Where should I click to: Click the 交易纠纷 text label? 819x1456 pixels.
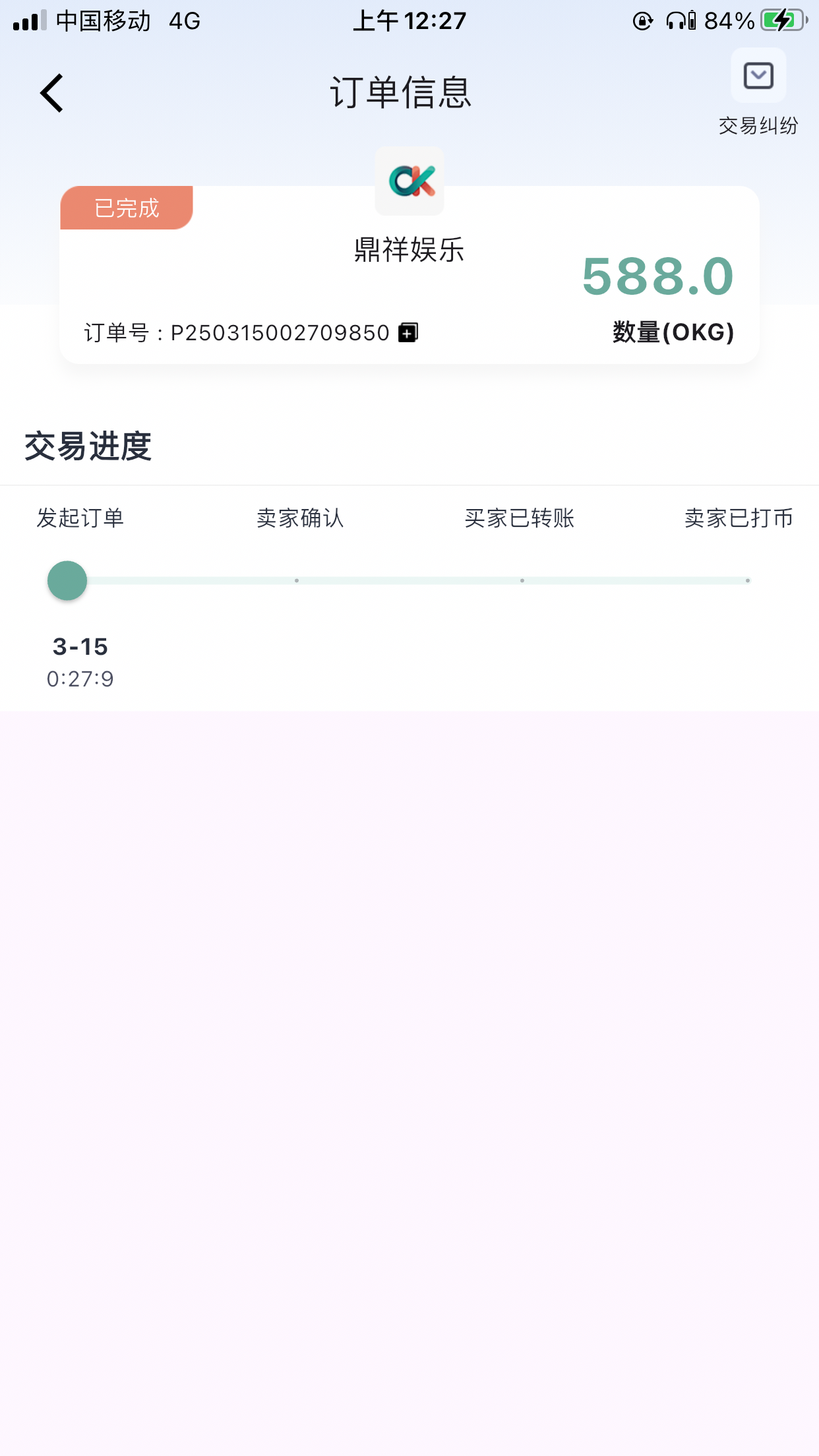757,124
